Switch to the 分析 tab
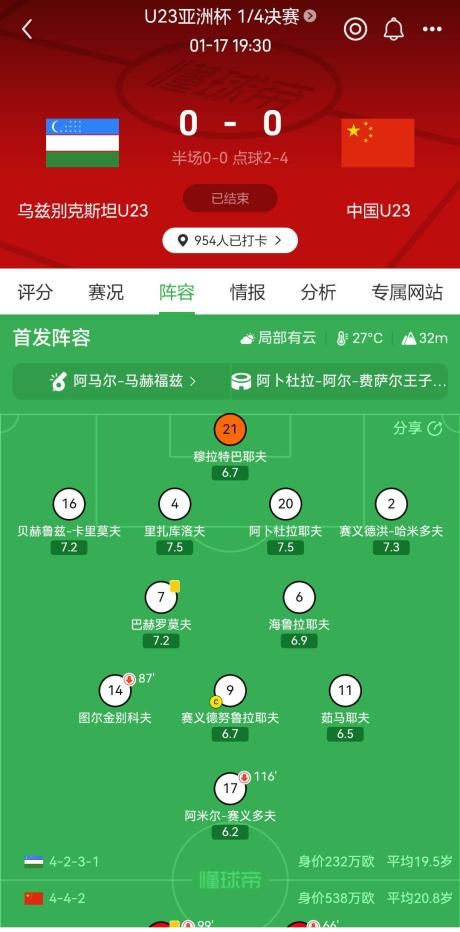The width and height of the screenshot is (460, 932). pyautogui.click(x=319, y=292)
